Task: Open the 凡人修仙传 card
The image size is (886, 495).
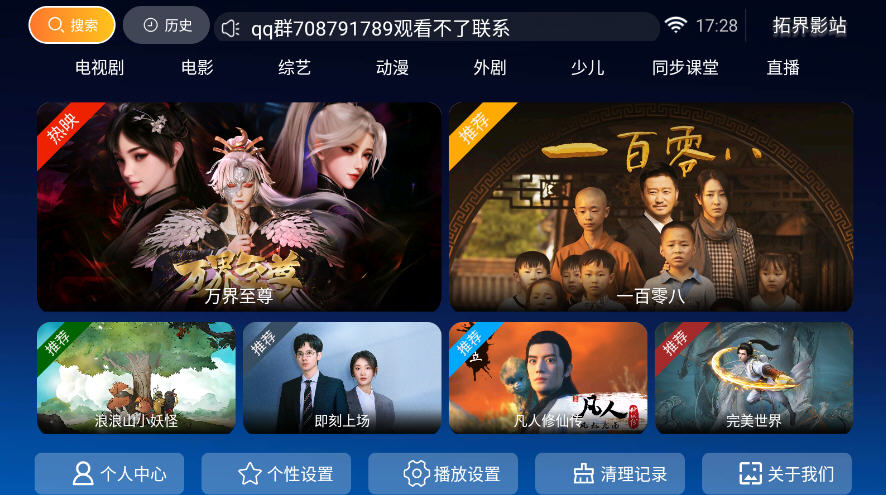Action: coord(548,377)
